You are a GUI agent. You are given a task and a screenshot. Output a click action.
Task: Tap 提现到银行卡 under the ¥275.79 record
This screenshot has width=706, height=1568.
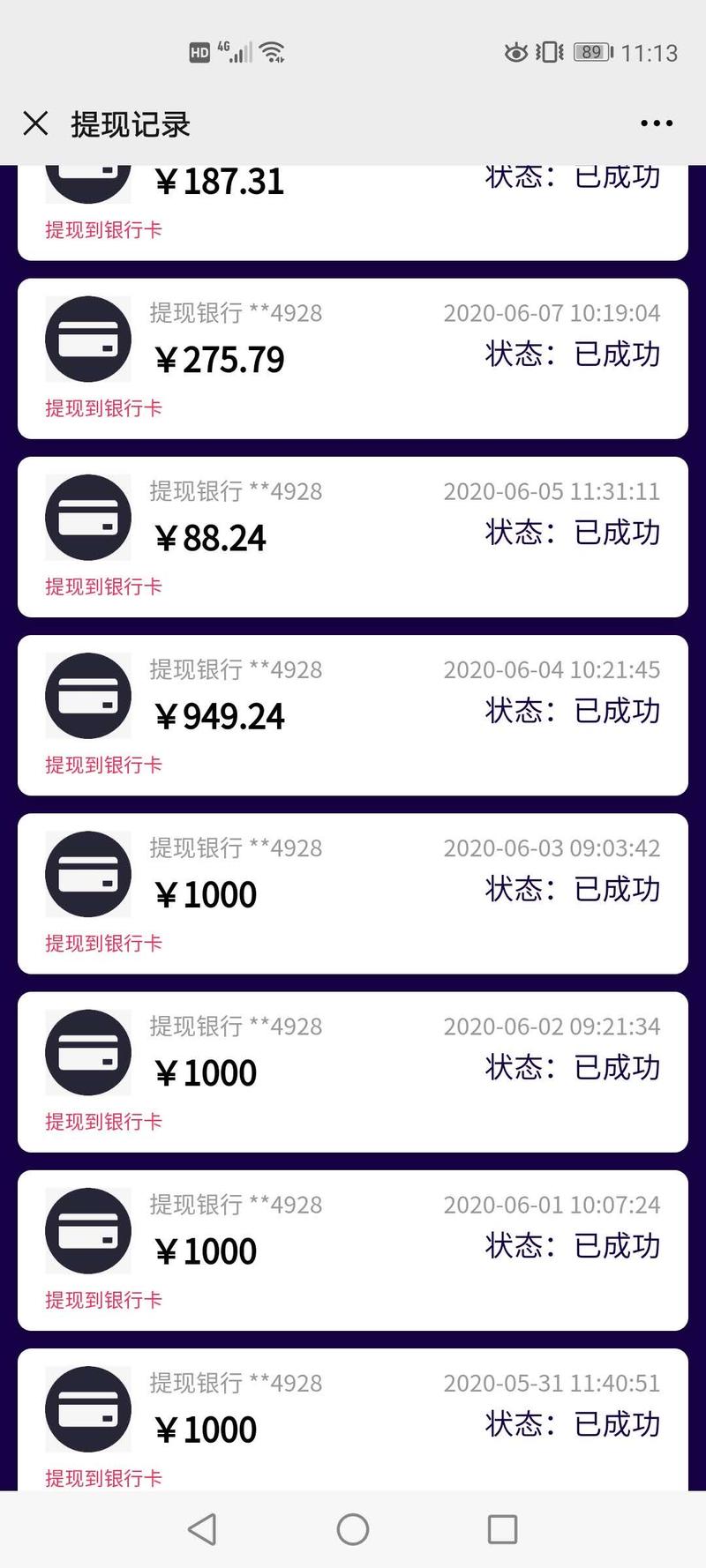[102, 409]
